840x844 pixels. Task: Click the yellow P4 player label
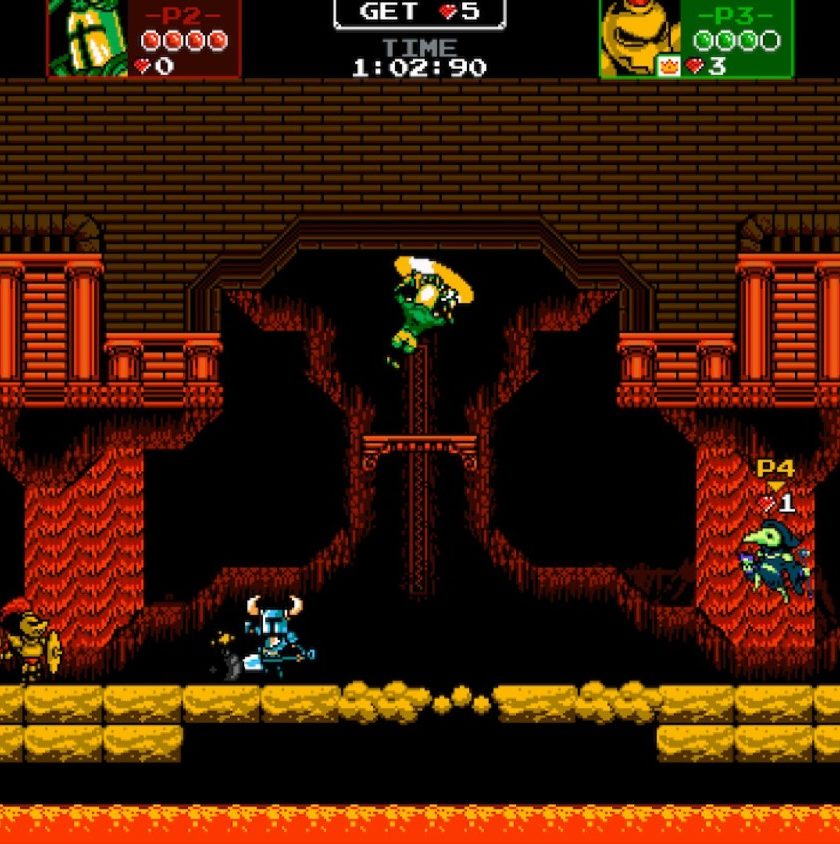pos(776,467)
